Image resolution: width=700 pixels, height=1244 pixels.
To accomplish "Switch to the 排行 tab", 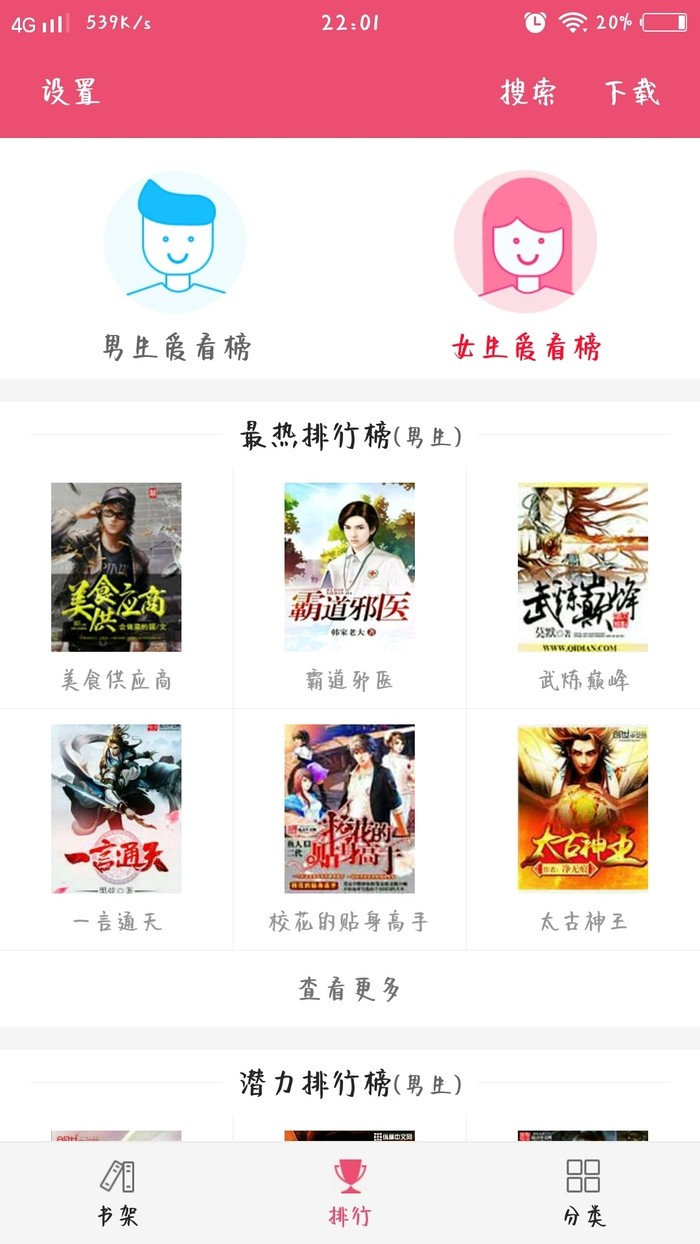I will click(x=349, y=1193).
